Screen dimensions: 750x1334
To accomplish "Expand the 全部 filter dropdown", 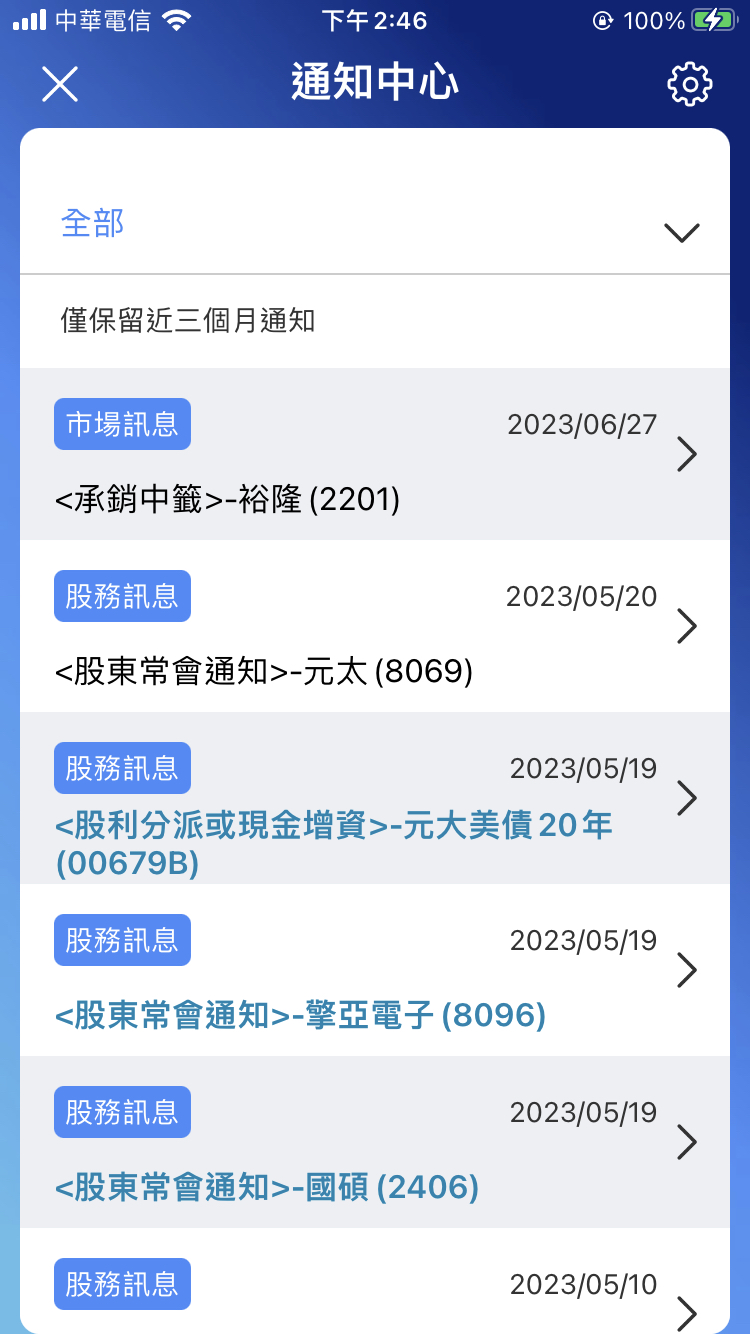I will 375,224.
